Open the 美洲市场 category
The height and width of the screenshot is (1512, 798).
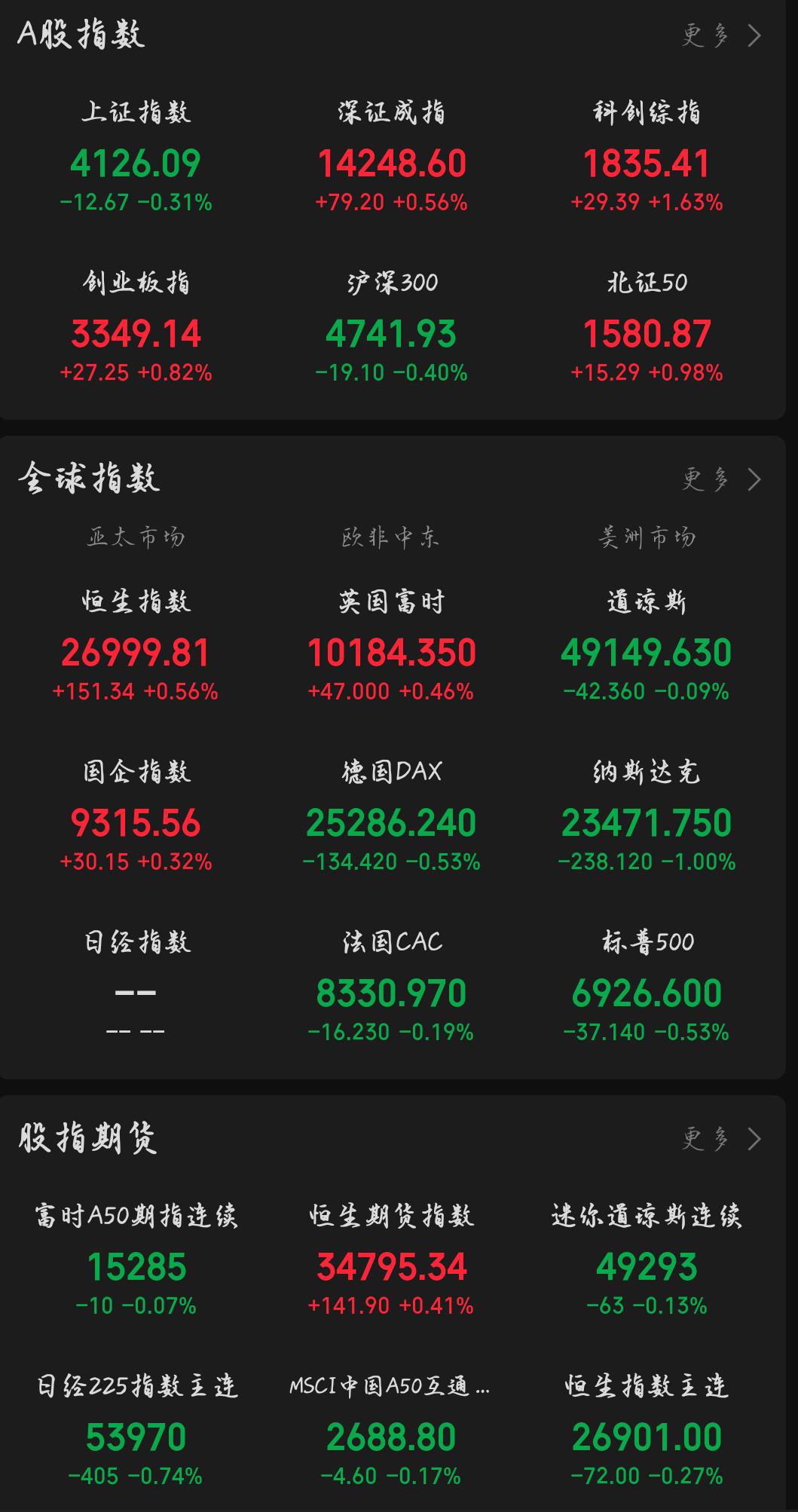(x=647, y=537)
